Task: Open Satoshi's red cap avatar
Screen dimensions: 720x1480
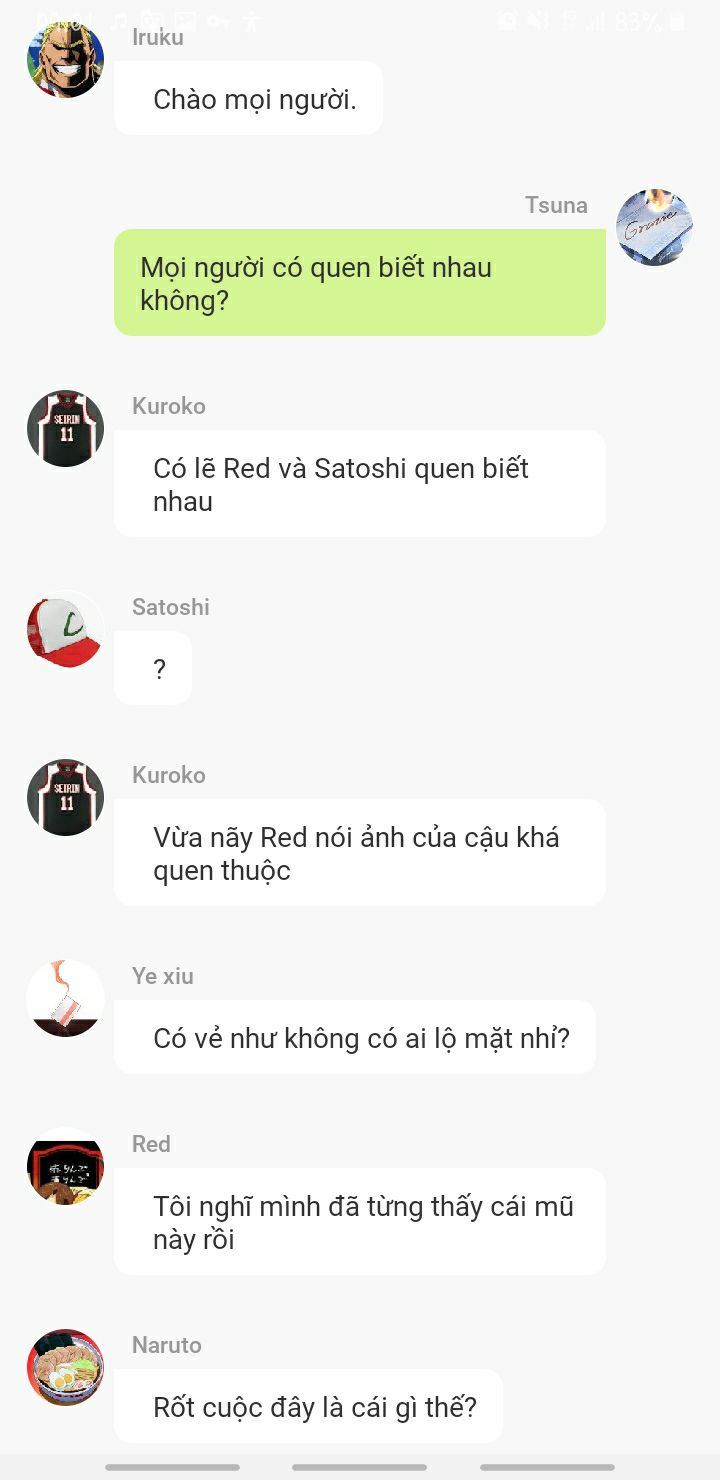Action: (x=65, y=629)
